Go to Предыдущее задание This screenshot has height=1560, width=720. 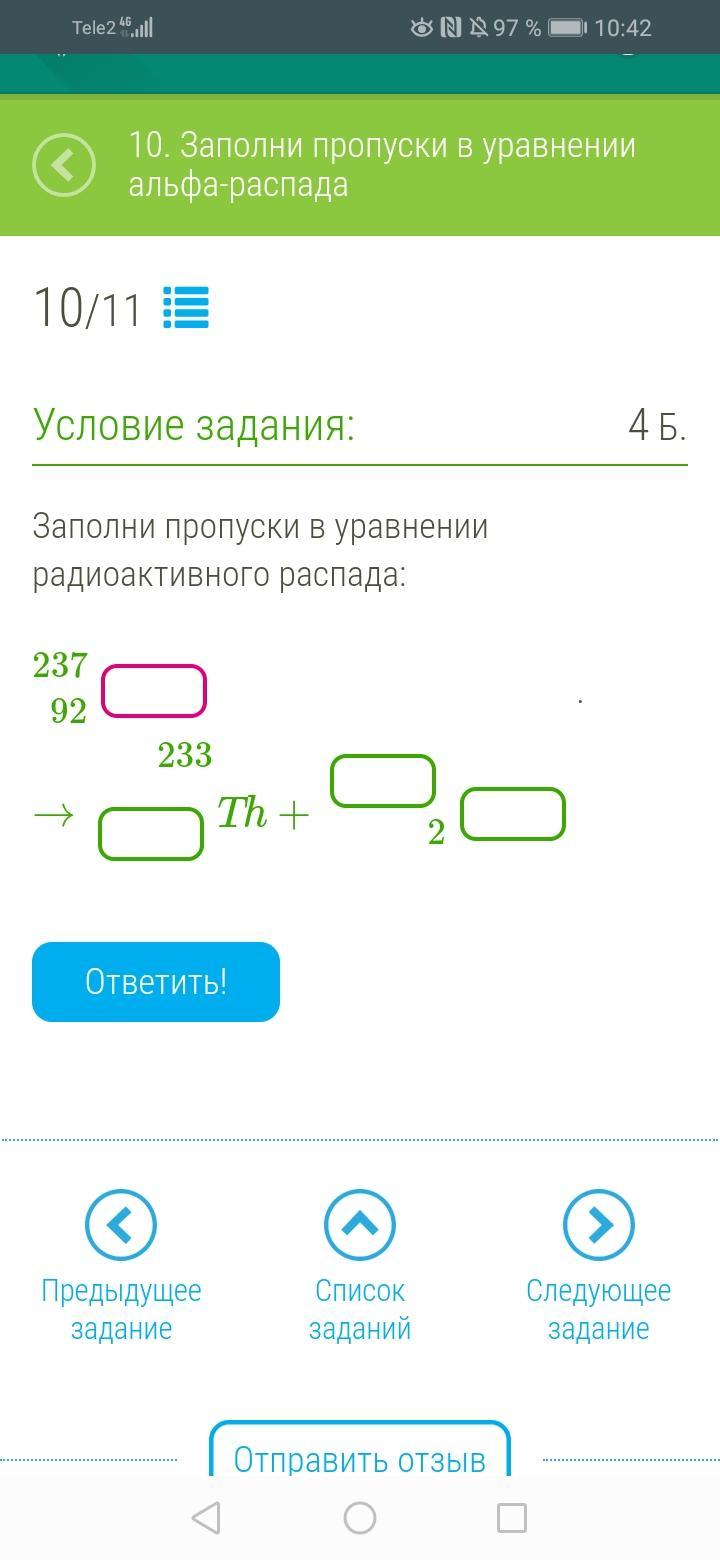point(121,1266)
